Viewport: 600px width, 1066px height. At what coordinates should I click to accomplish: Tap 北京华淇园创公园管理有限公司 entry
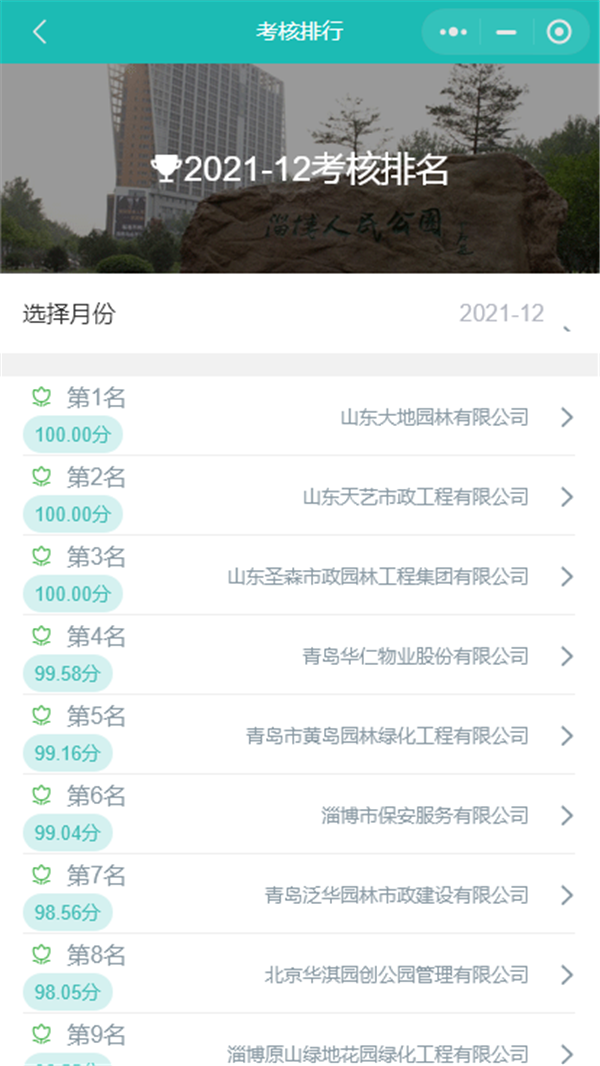click(397, 974)
